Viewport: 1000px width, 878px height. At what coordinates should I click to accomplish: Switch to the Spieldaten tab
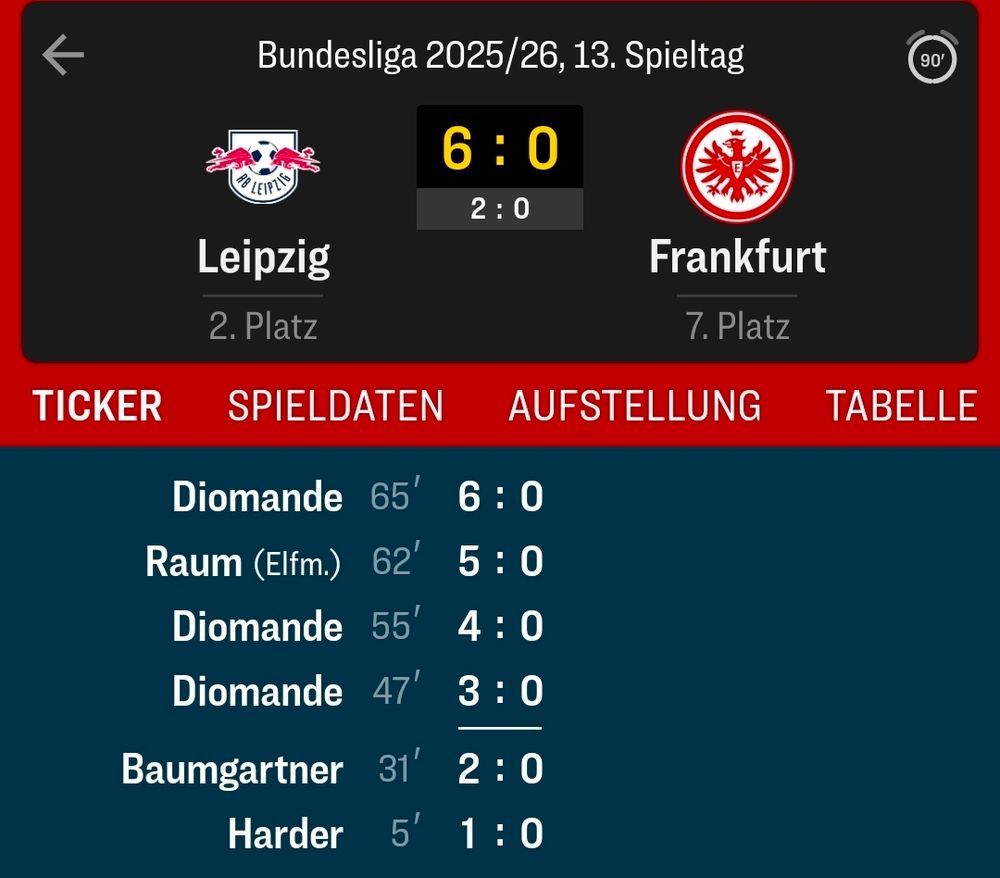click(335, 406)
